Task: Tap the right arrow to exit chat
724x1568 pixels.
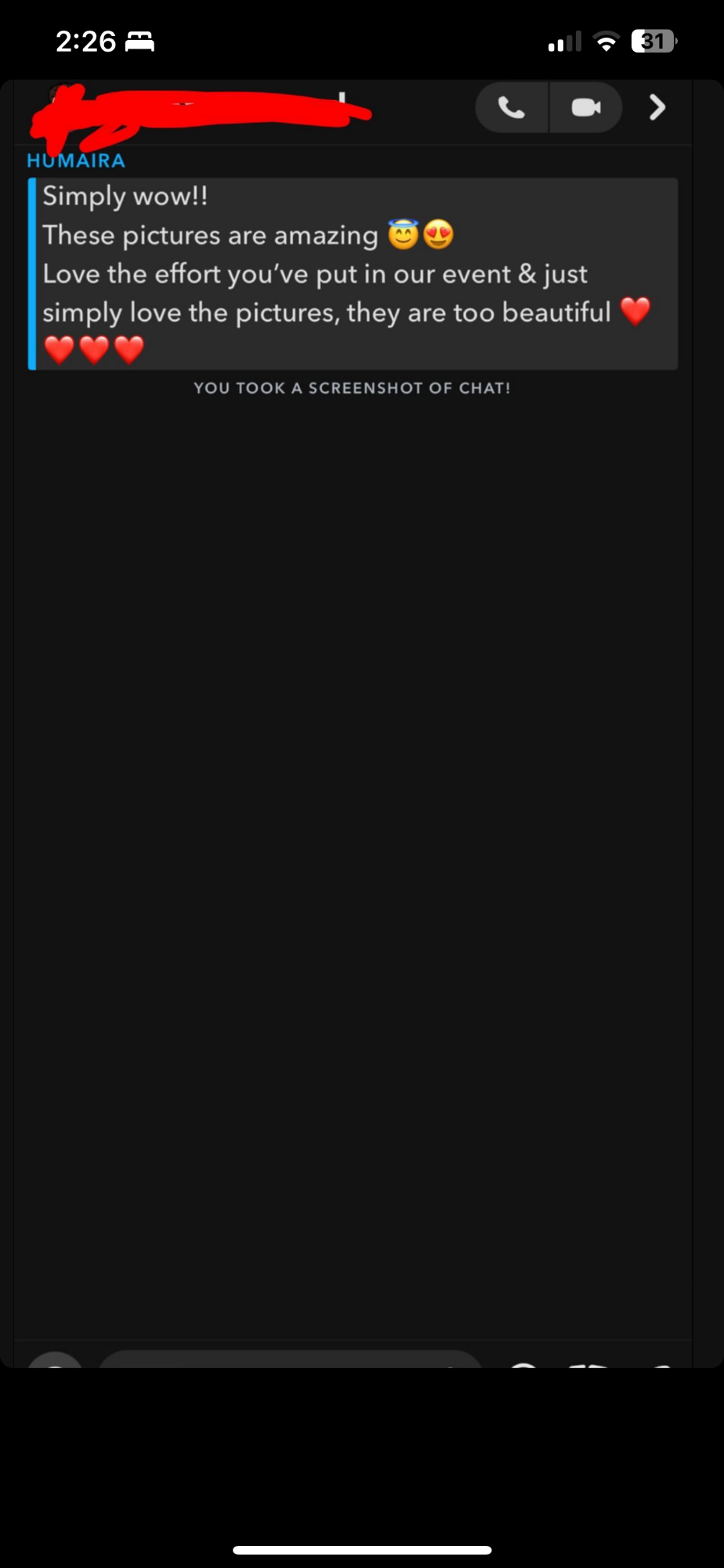Action: 657,107
